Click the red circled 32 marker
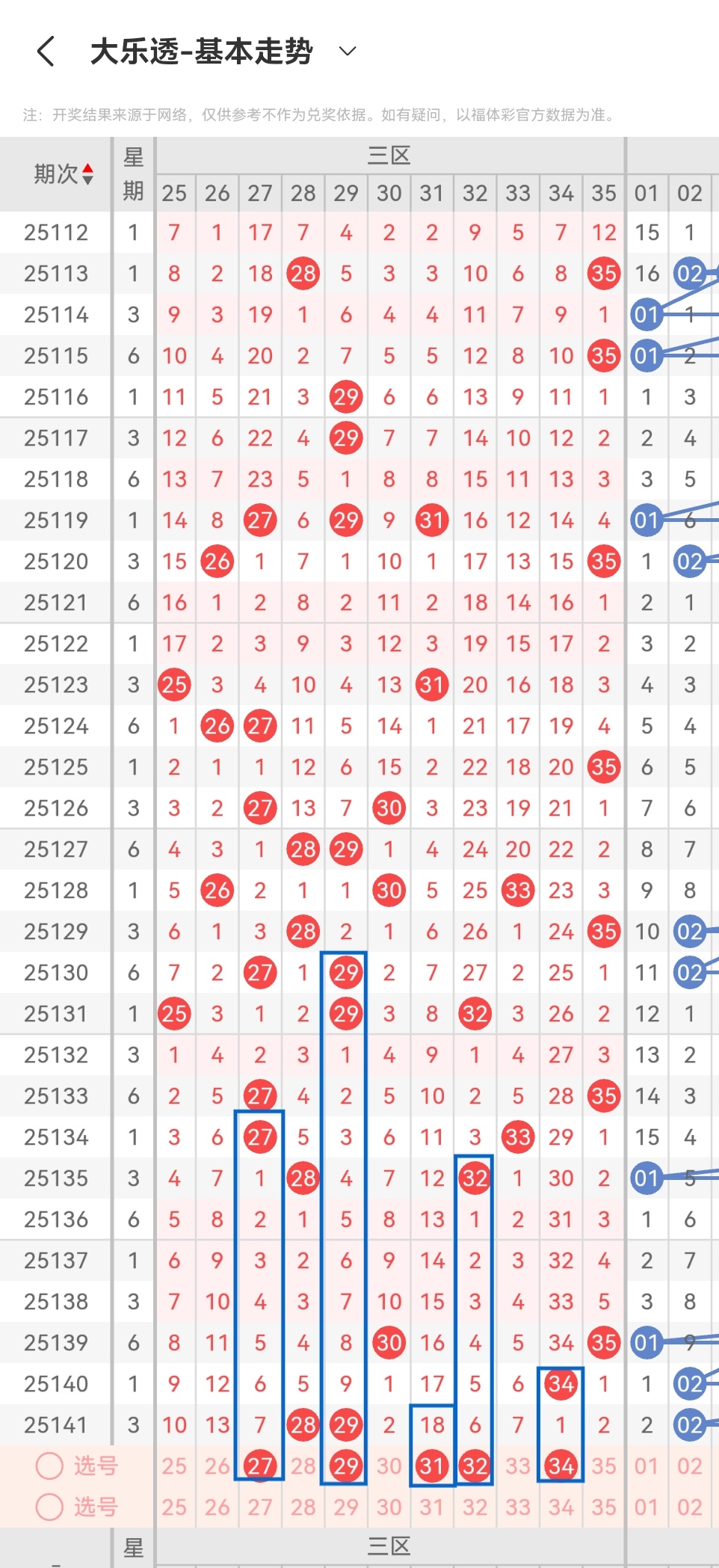Image resolution: width=719 pixels, height=1568 pixels. click(x=475, y=1466)
